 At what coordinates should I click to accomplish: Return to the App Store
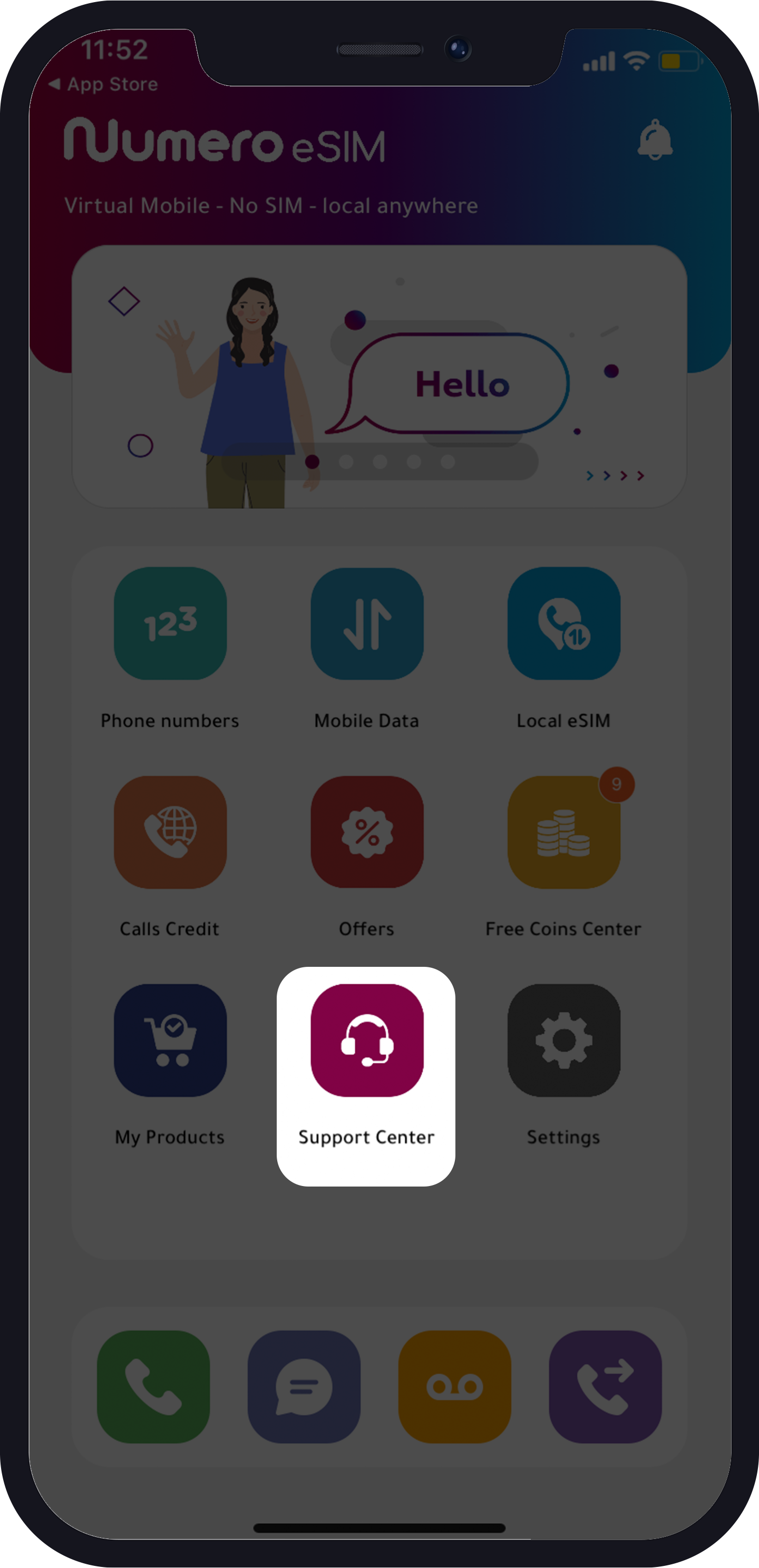(103, 84)
